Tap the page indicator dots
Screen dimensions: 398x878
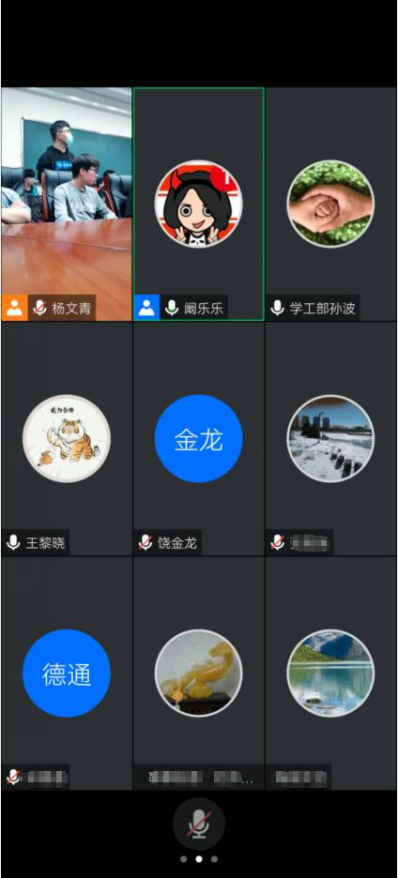click(199, 859)
